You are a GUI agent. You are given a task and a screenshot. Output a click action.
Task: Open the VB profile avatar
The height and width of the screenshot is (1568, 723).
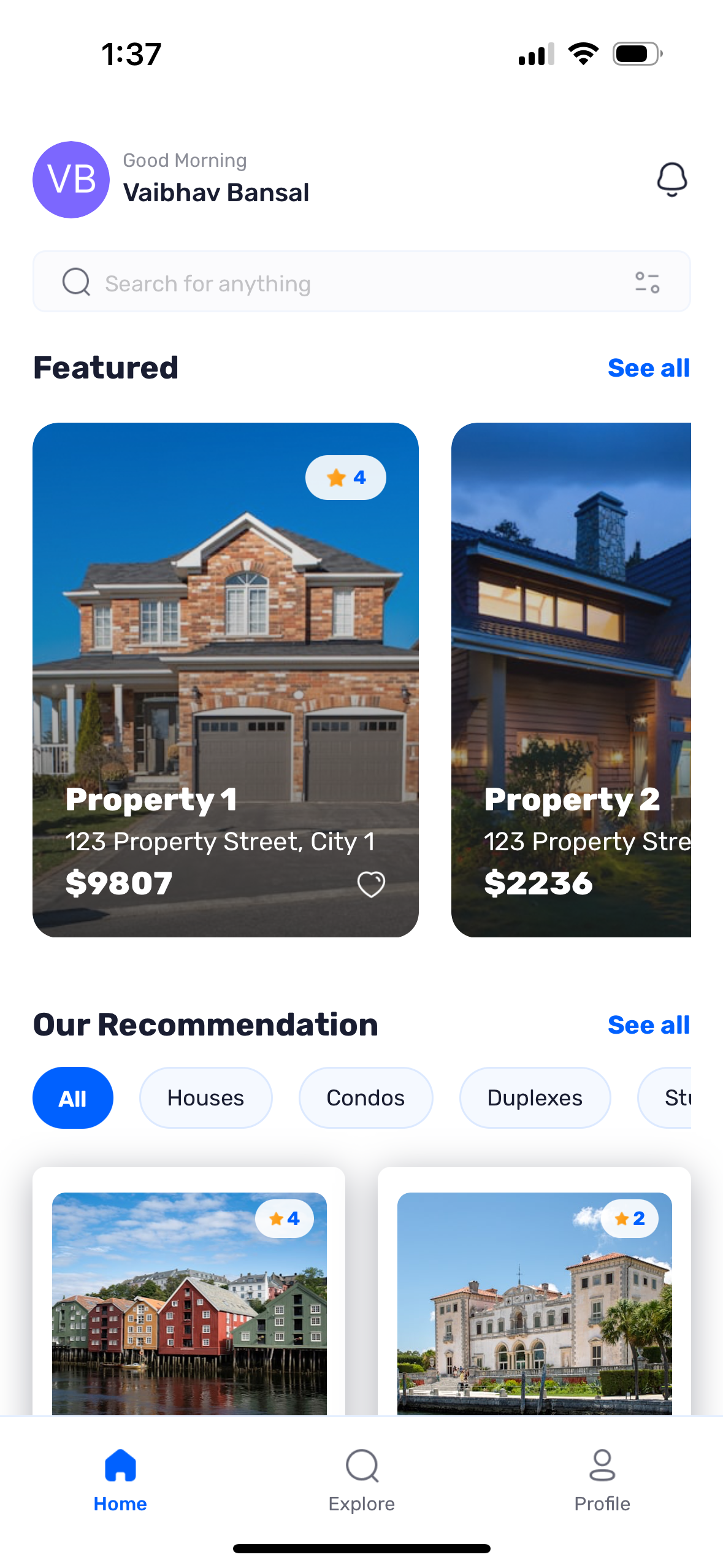pos(71,179)
